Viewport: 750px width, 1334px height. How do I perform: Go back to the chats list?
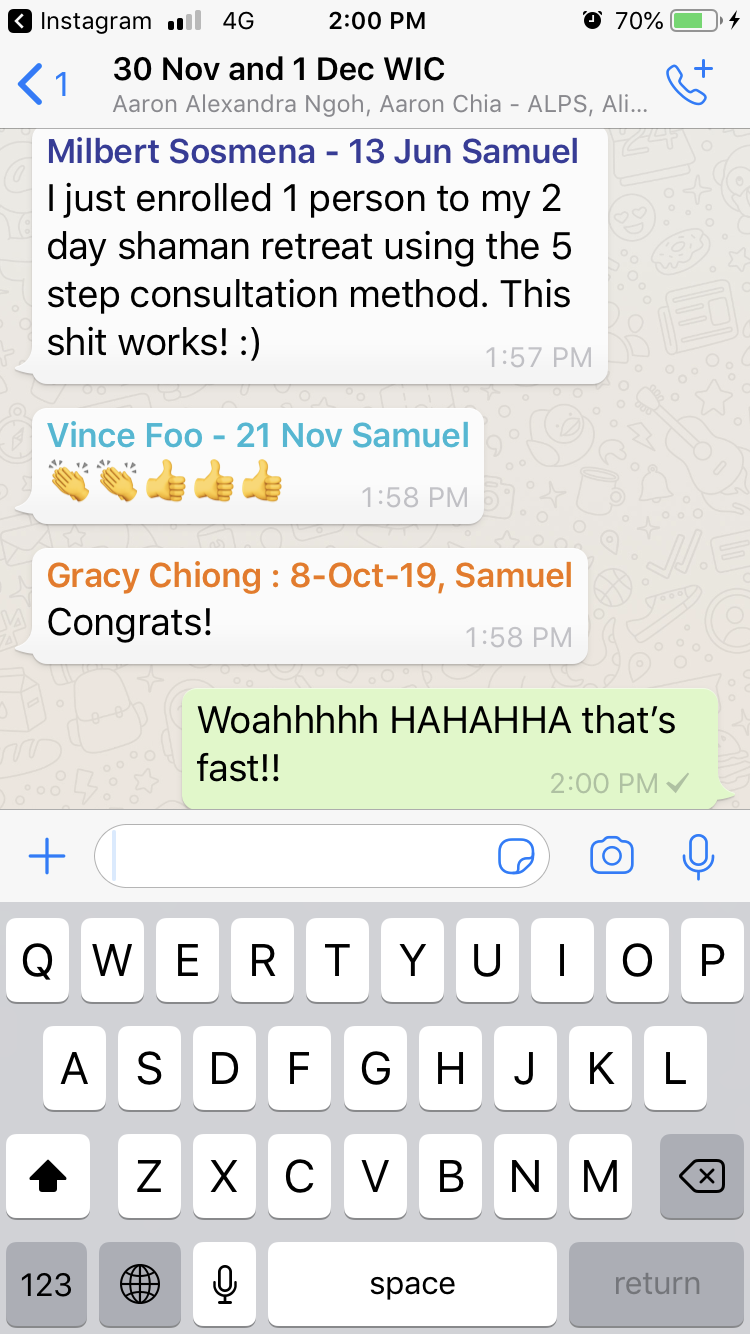(x=42, y=85)
